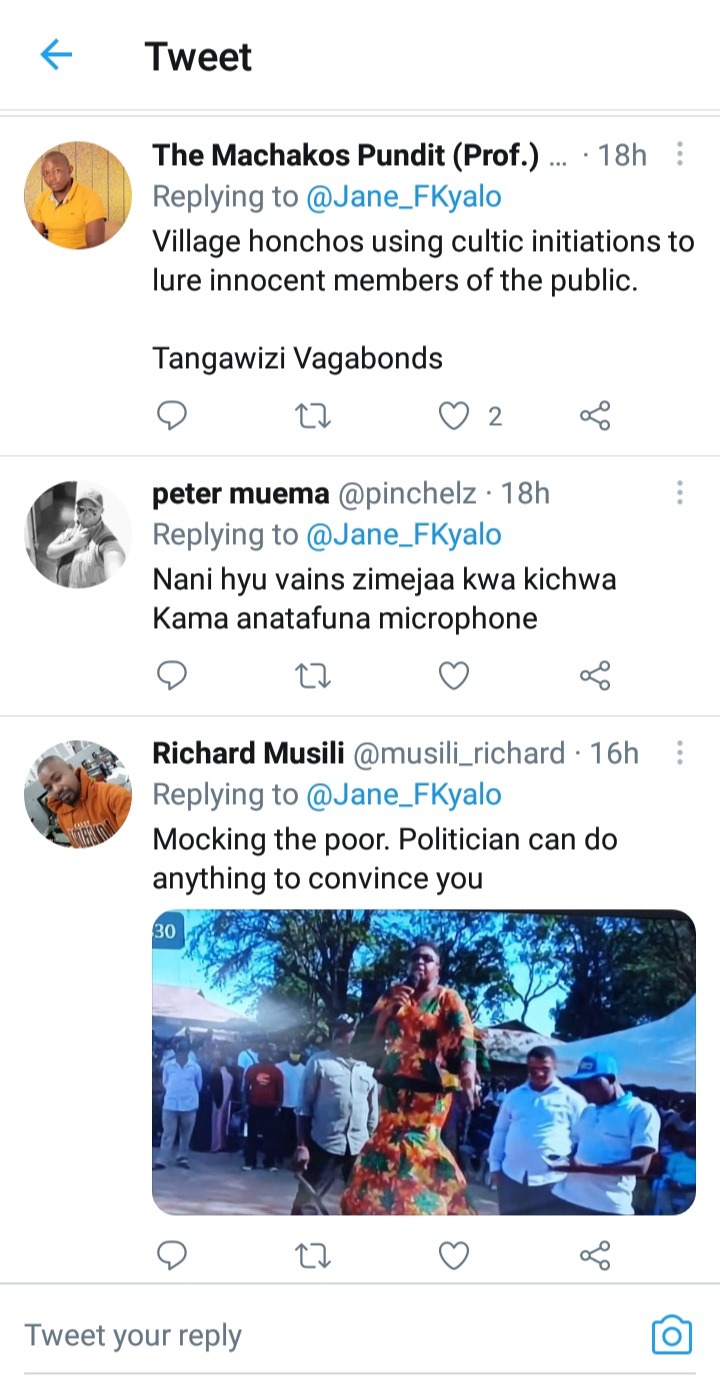Like Richard Musili's tweet

454,1254
